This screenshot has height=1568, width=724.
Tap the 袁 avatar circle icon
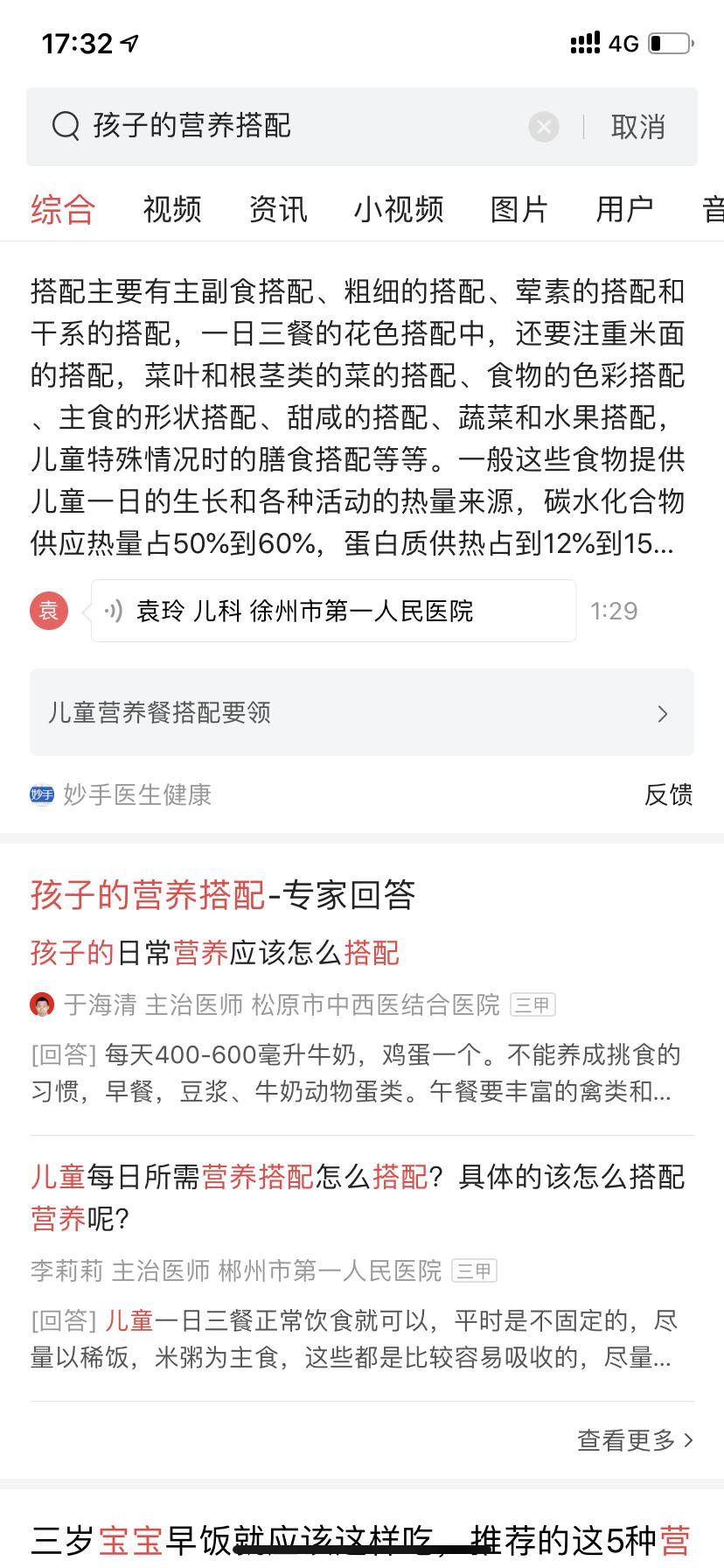[49, 611]
